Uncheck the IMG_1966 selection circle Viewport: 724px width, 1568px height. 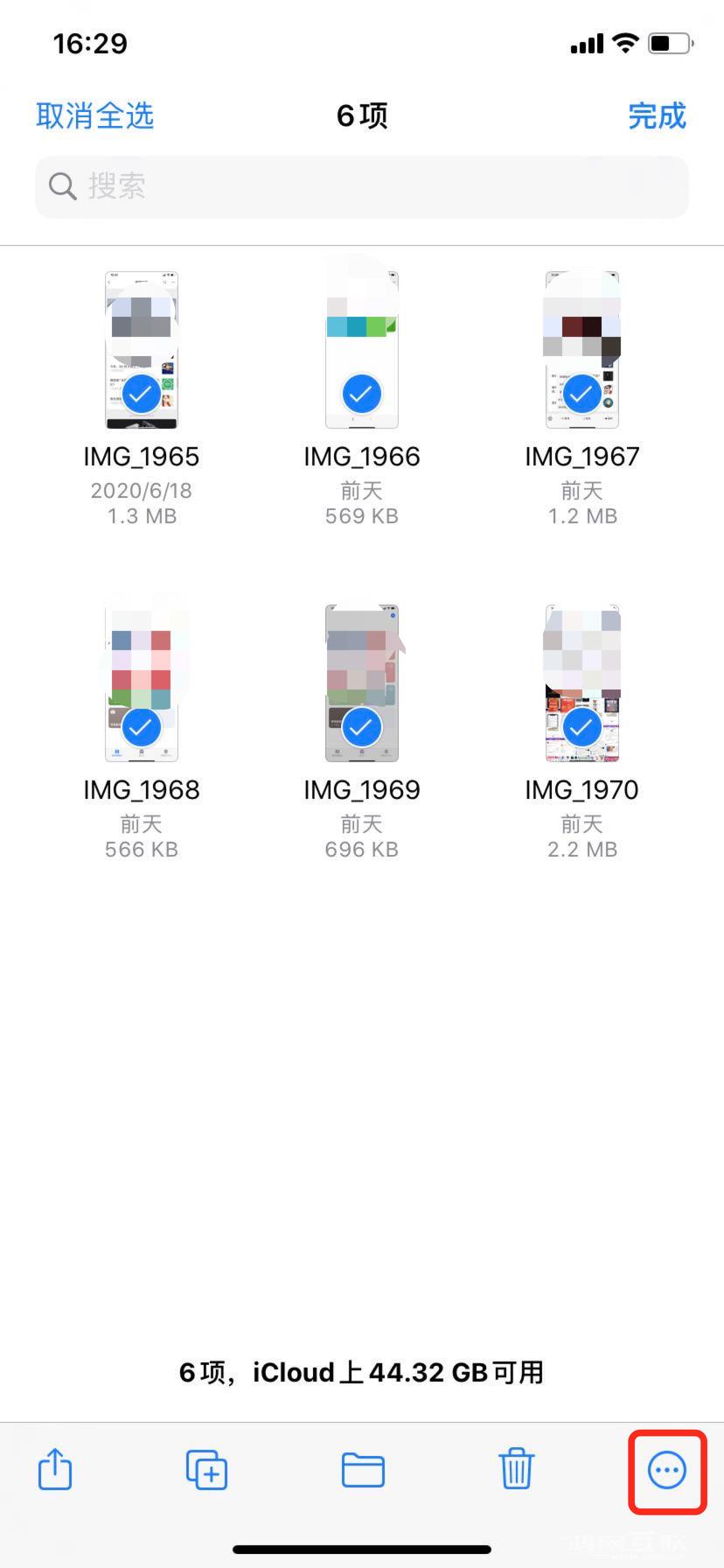point(361,393)
